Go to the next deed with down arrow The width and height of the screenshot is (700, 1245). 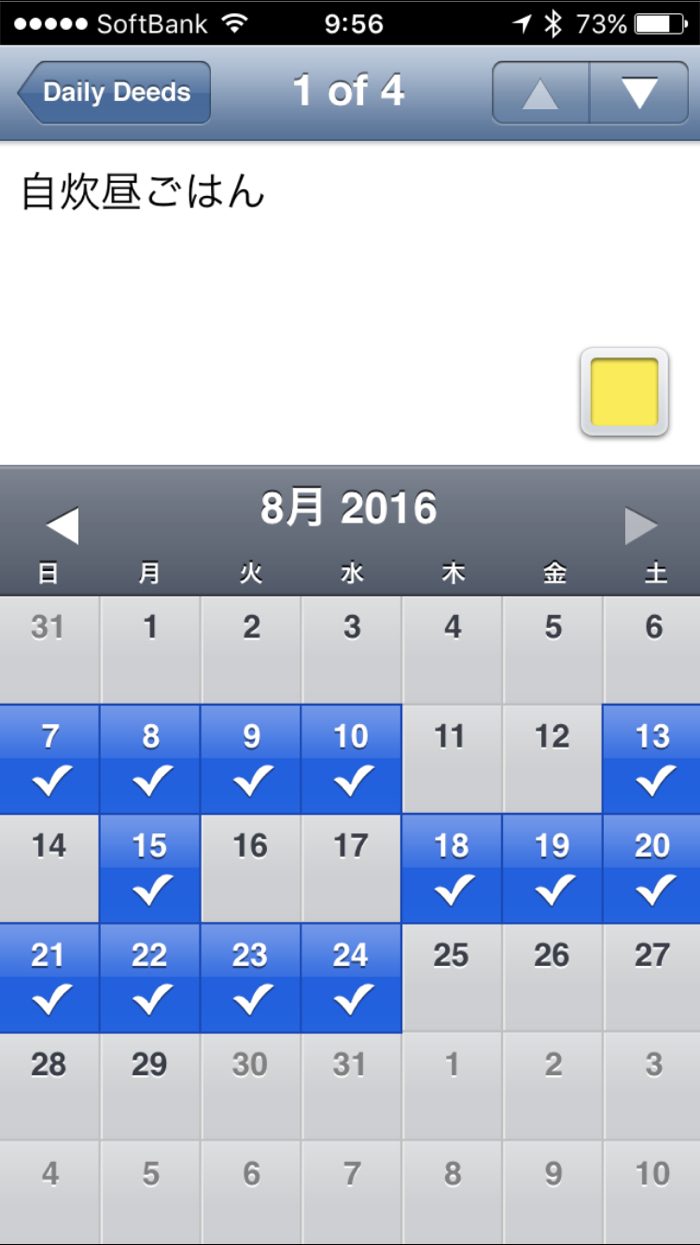click(638, 93)
